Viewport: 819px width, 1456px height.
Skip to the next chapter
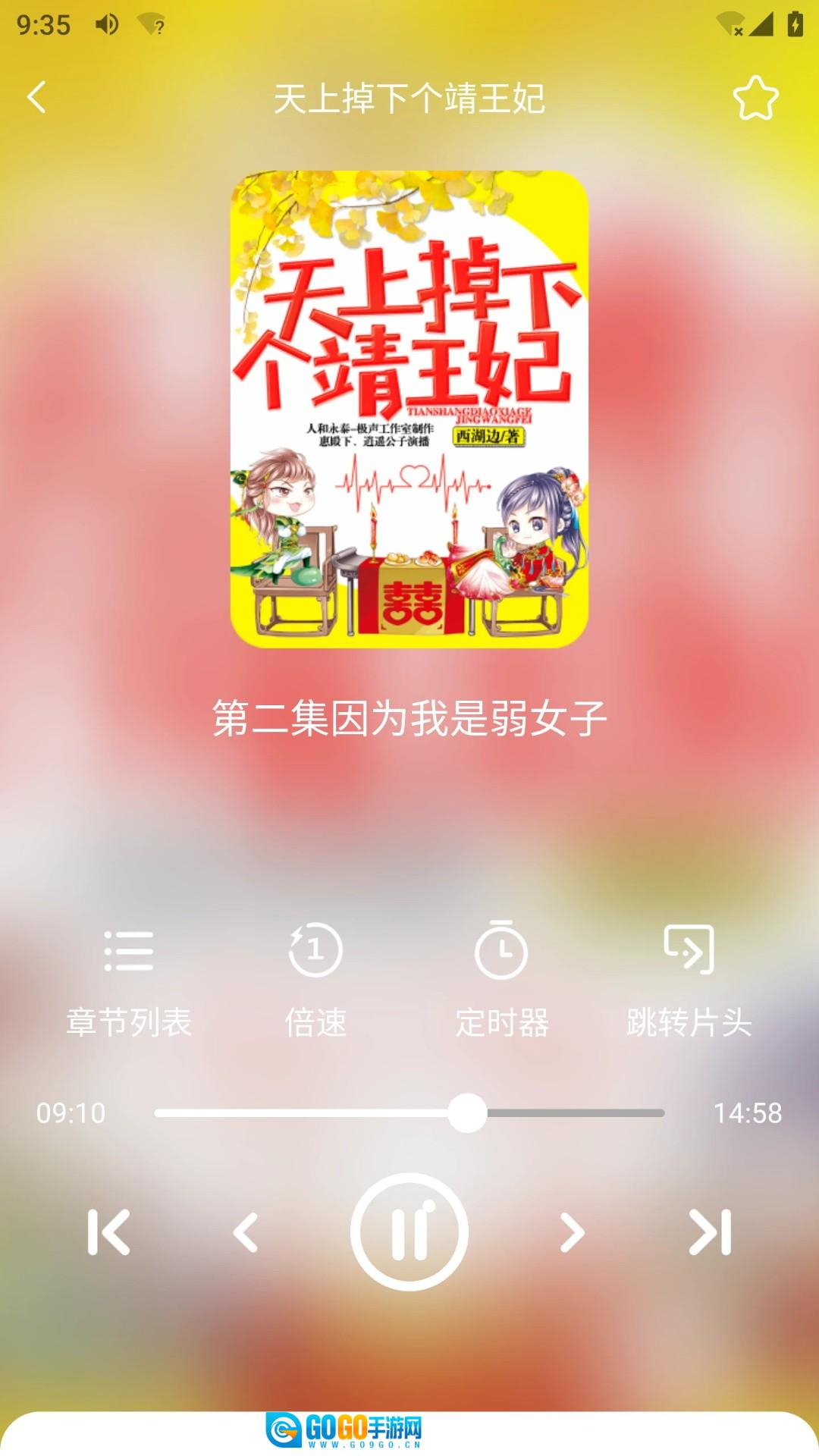709,1232
